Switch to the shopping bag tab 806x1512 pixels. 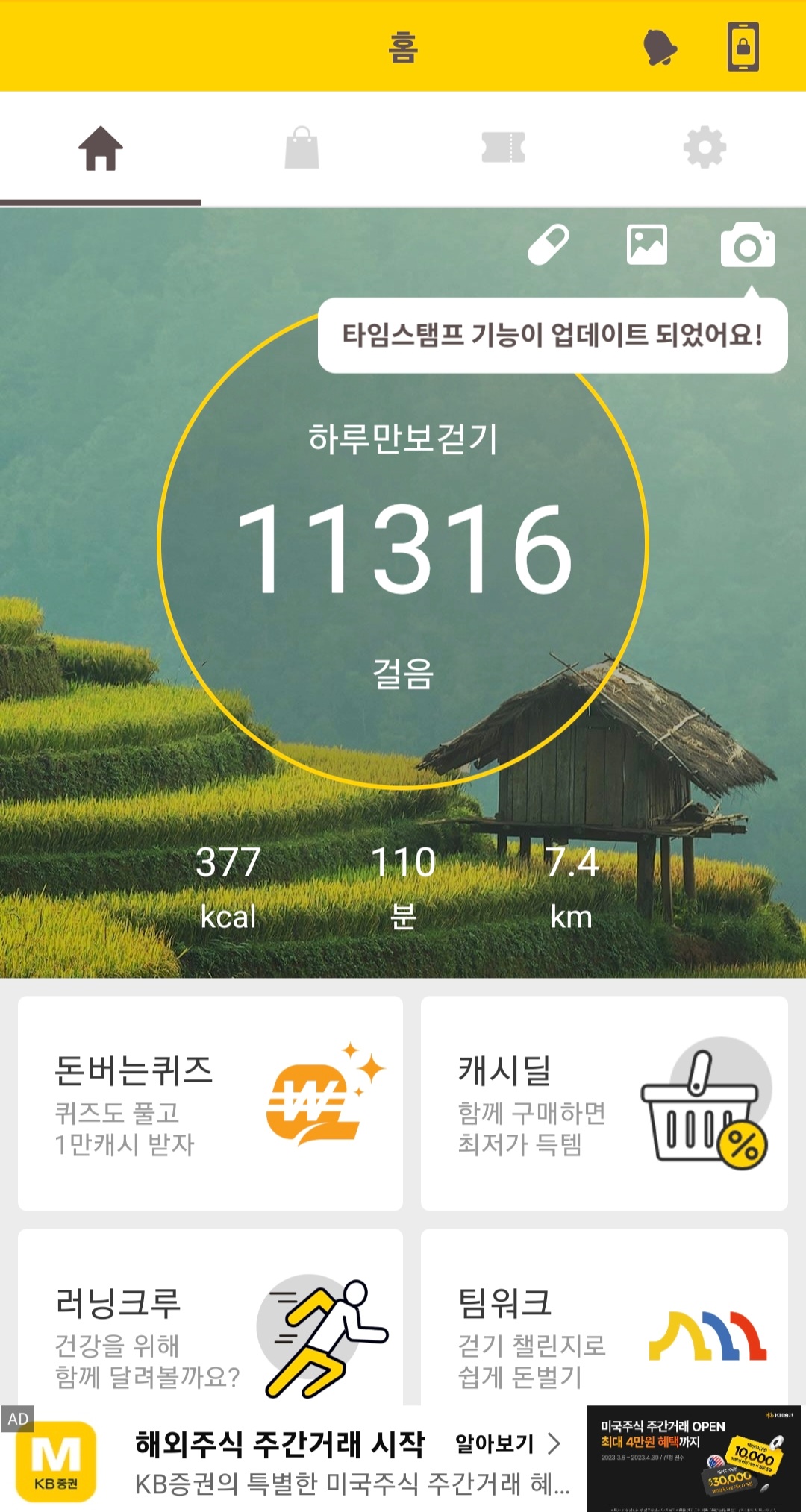point(302,148)
